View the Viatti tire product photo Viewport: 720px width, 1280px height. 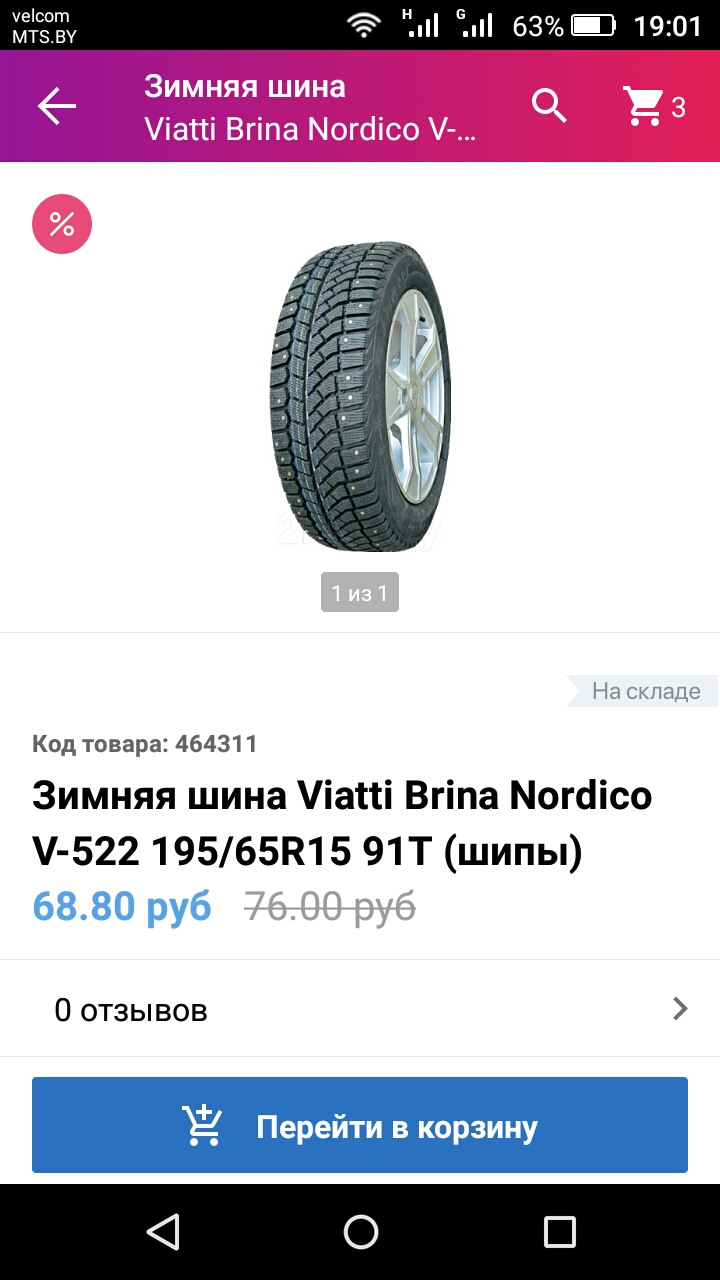coord(360,396)
